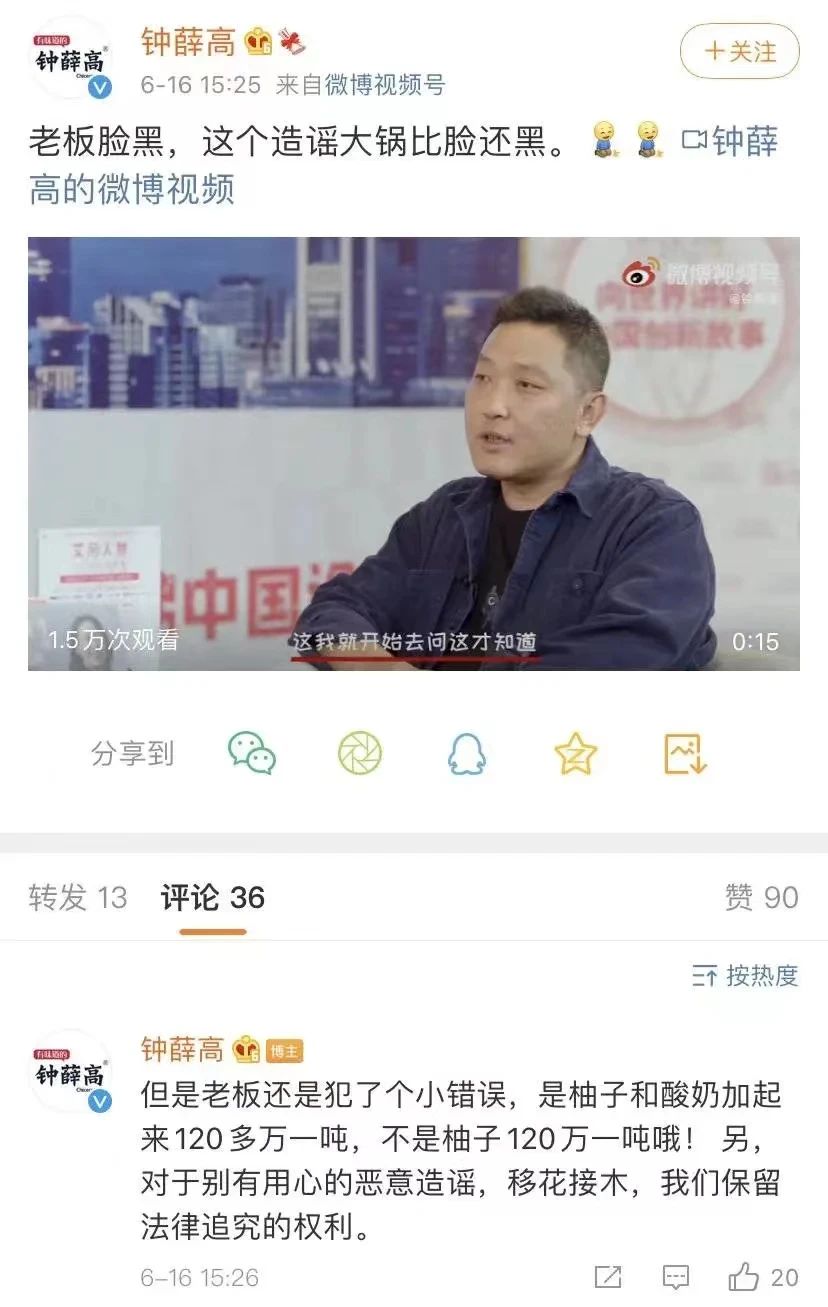This screenshot has height=1307, width=828.
Task: Repost the comment by 钟薛高
Action: (607, 1277)
